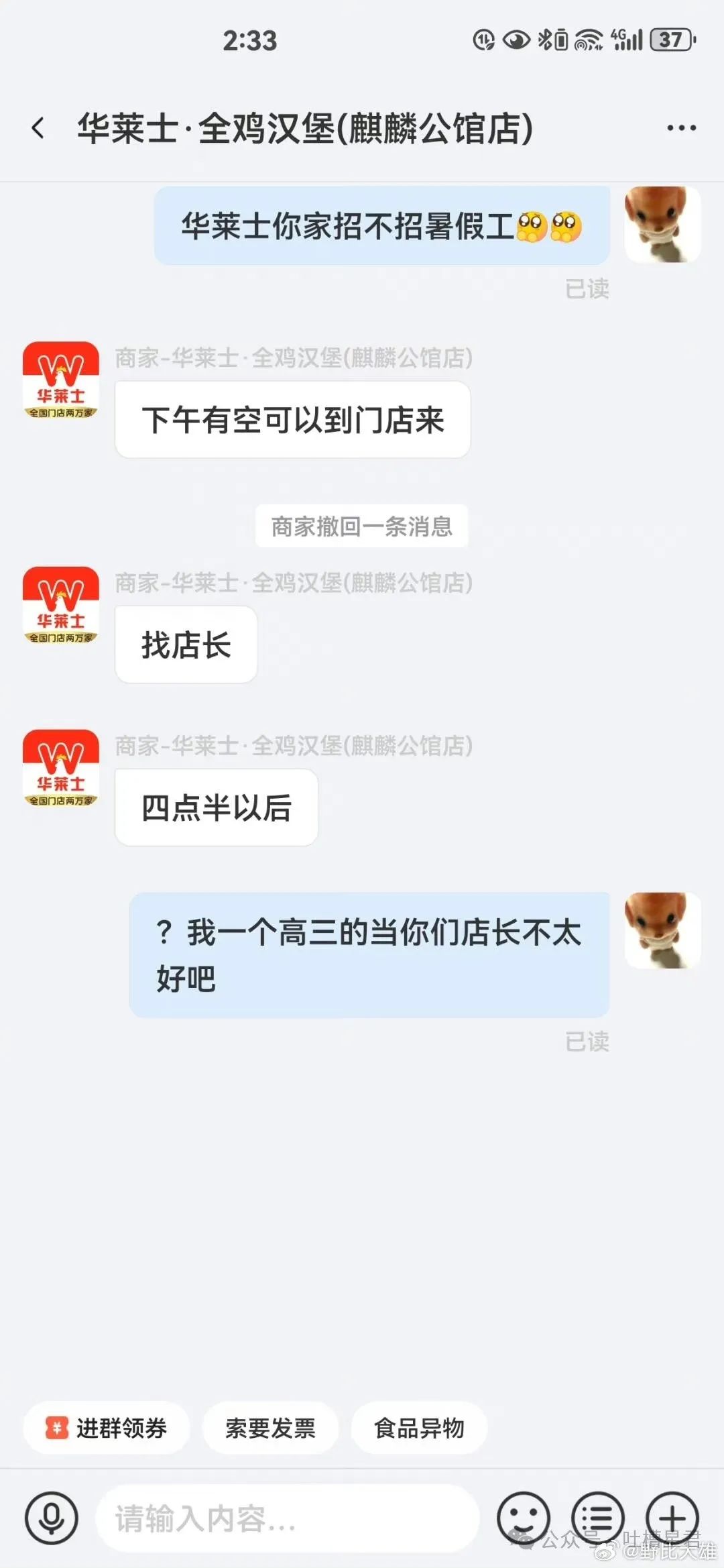Viewport: 724px width, 1568px height.
Task: Open the plus attachment menu
Action: click(x=672, y=1518)
